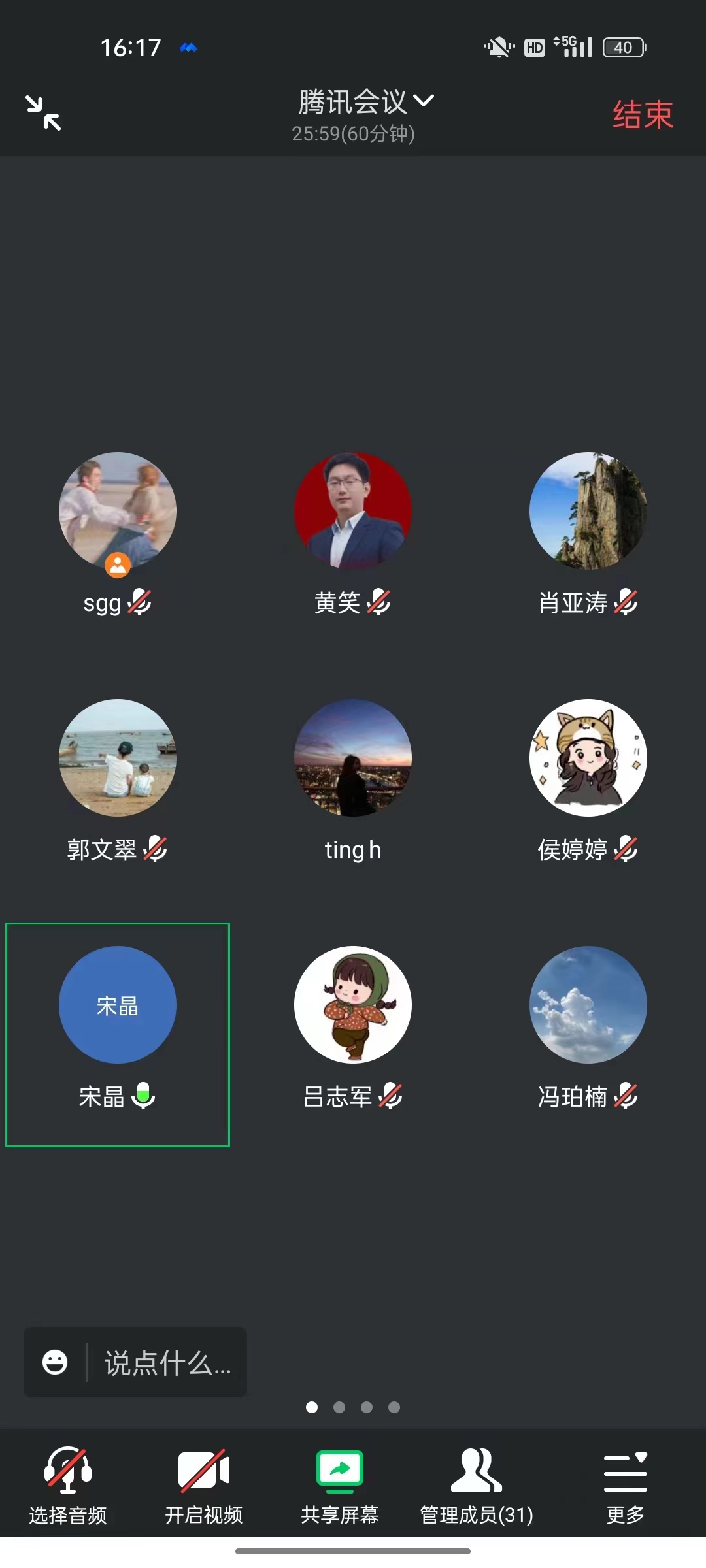Tap the page indicator dots
Image resolution: width=706 pixels, height=1568 pixels.
[x=353, y=1407]
